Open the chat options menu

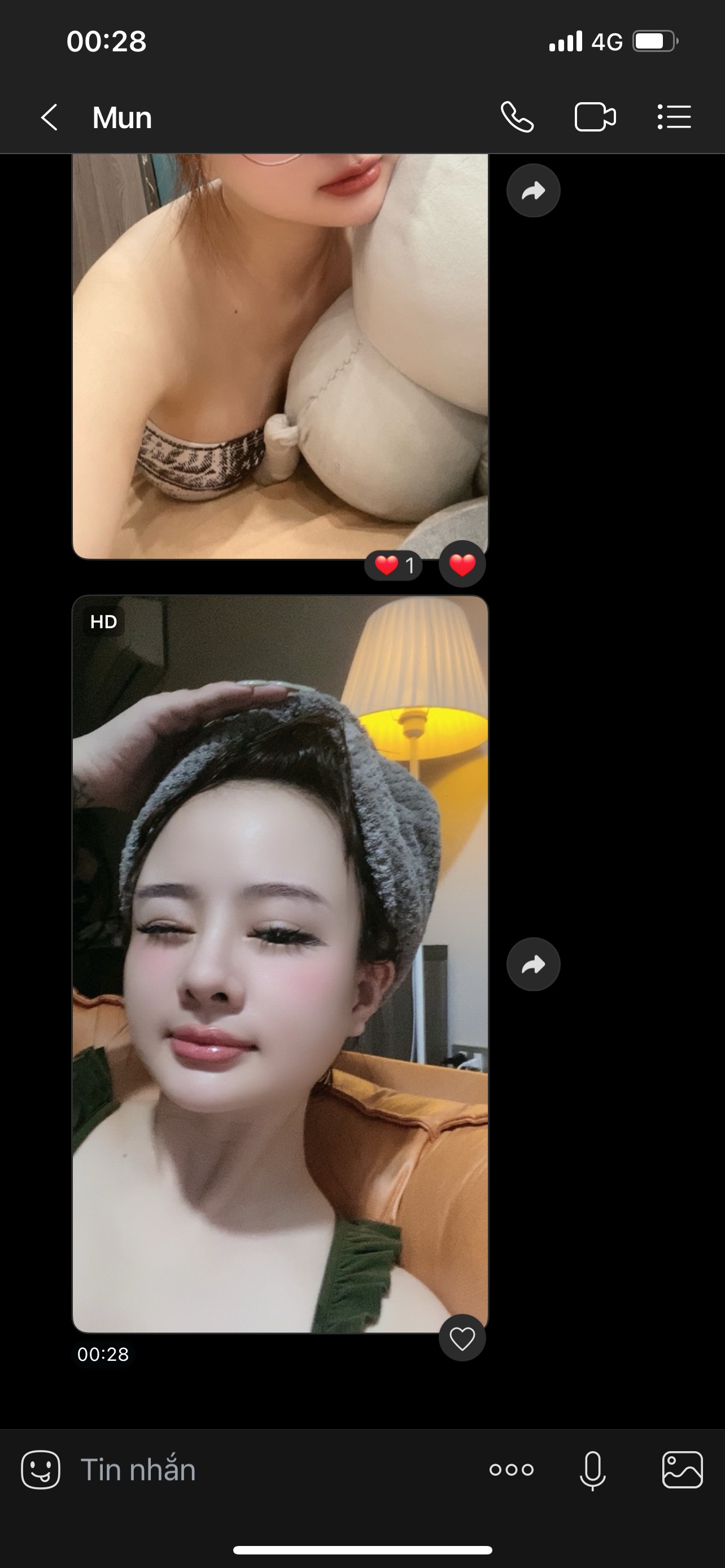674,117
